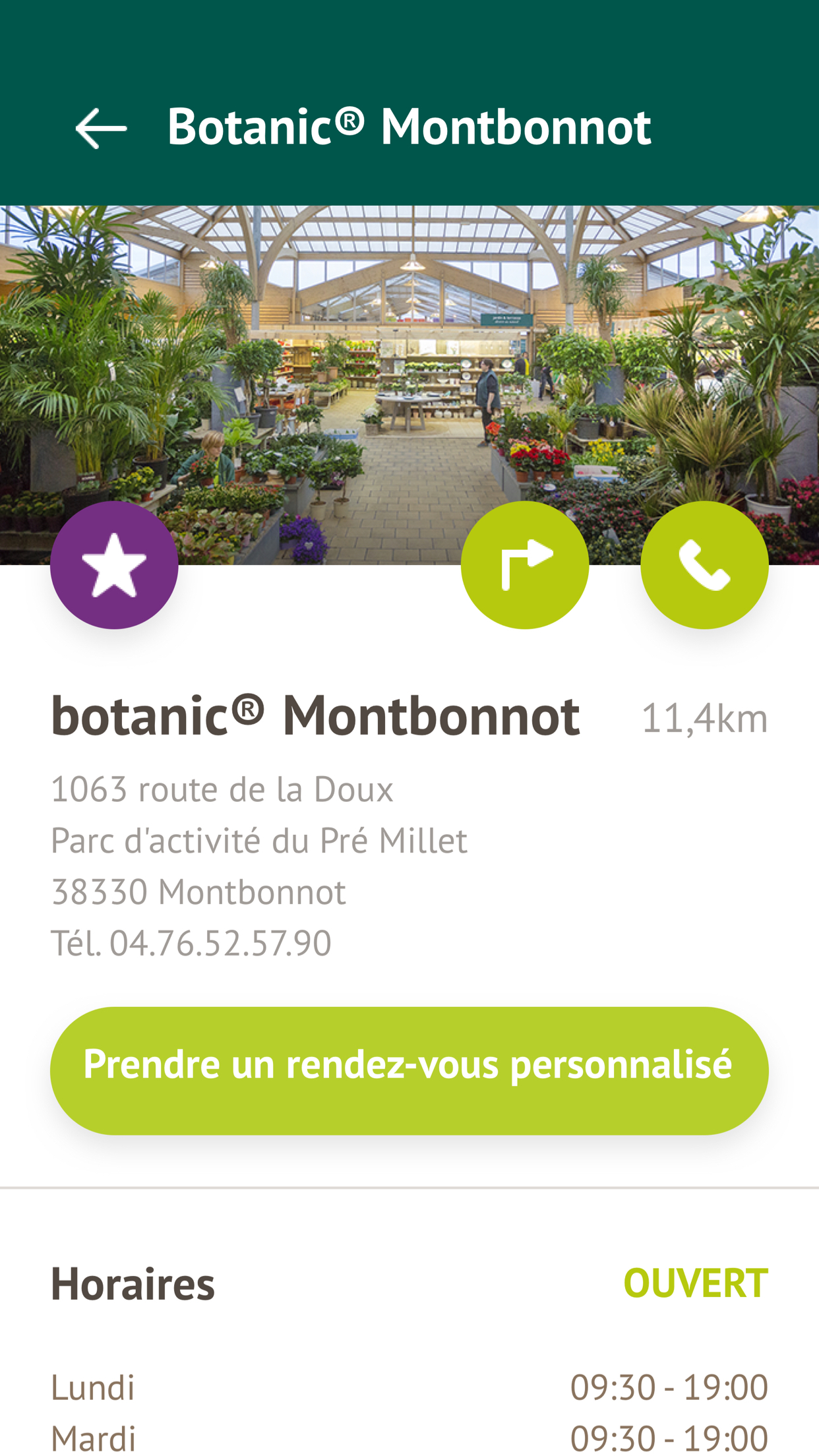Viewport: 819px width, 1456px height.
Task: Mark this store as favorite
Action: point(114,565)
